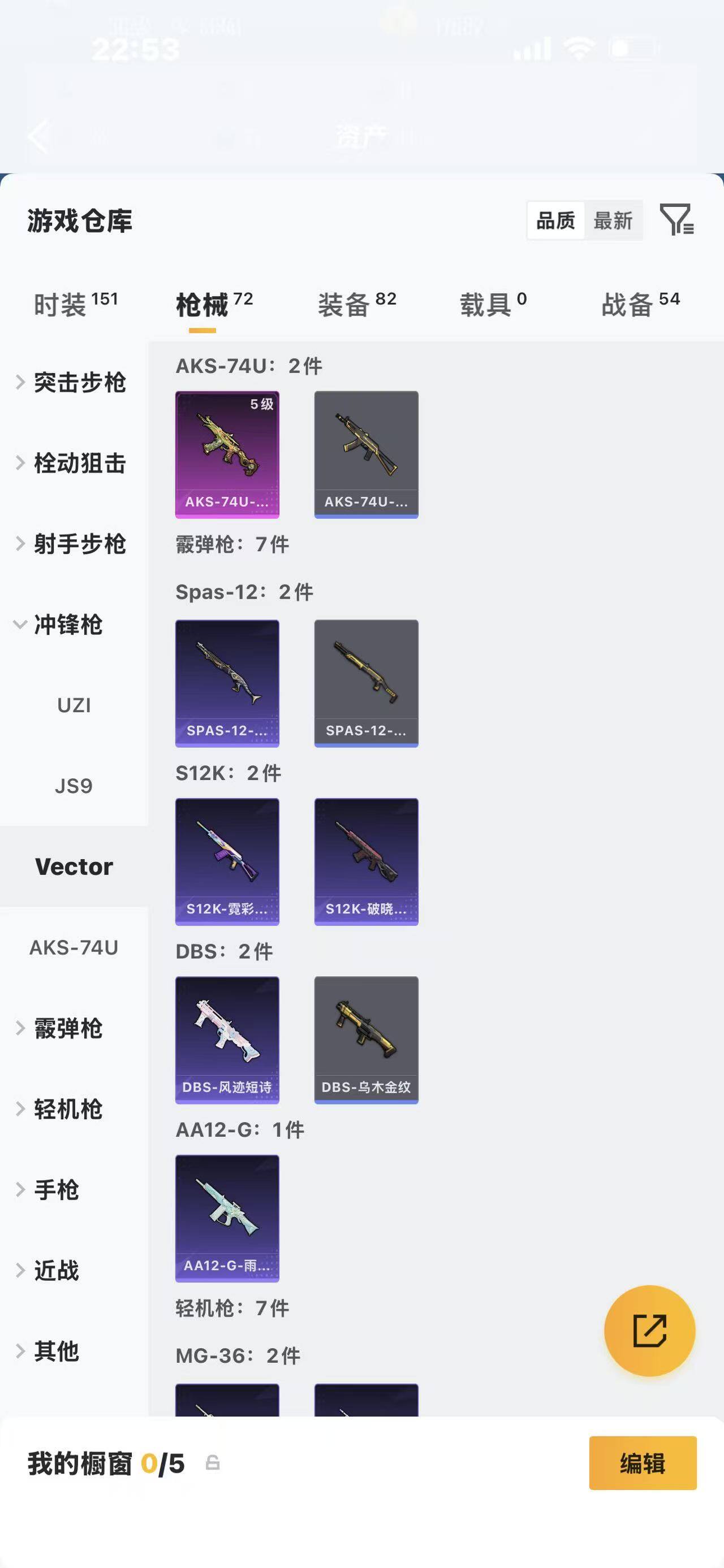Image resolution: width=724 pixels, height=1568 pixels.
Task: Open the filter funnel icon
Action: (x=676, y=220)
